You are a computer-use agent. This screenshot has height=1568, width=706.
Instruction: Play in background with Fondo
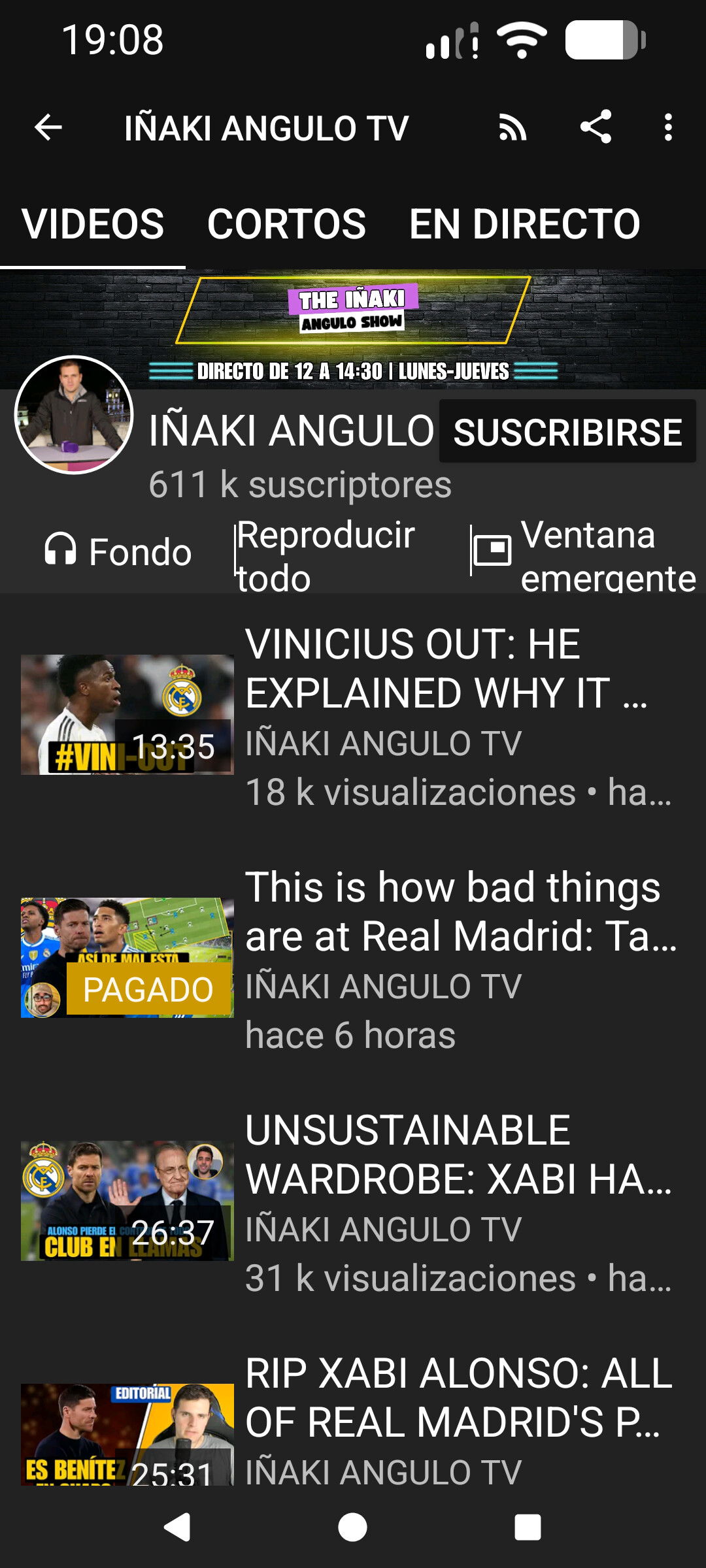click(x=118, y=552)
